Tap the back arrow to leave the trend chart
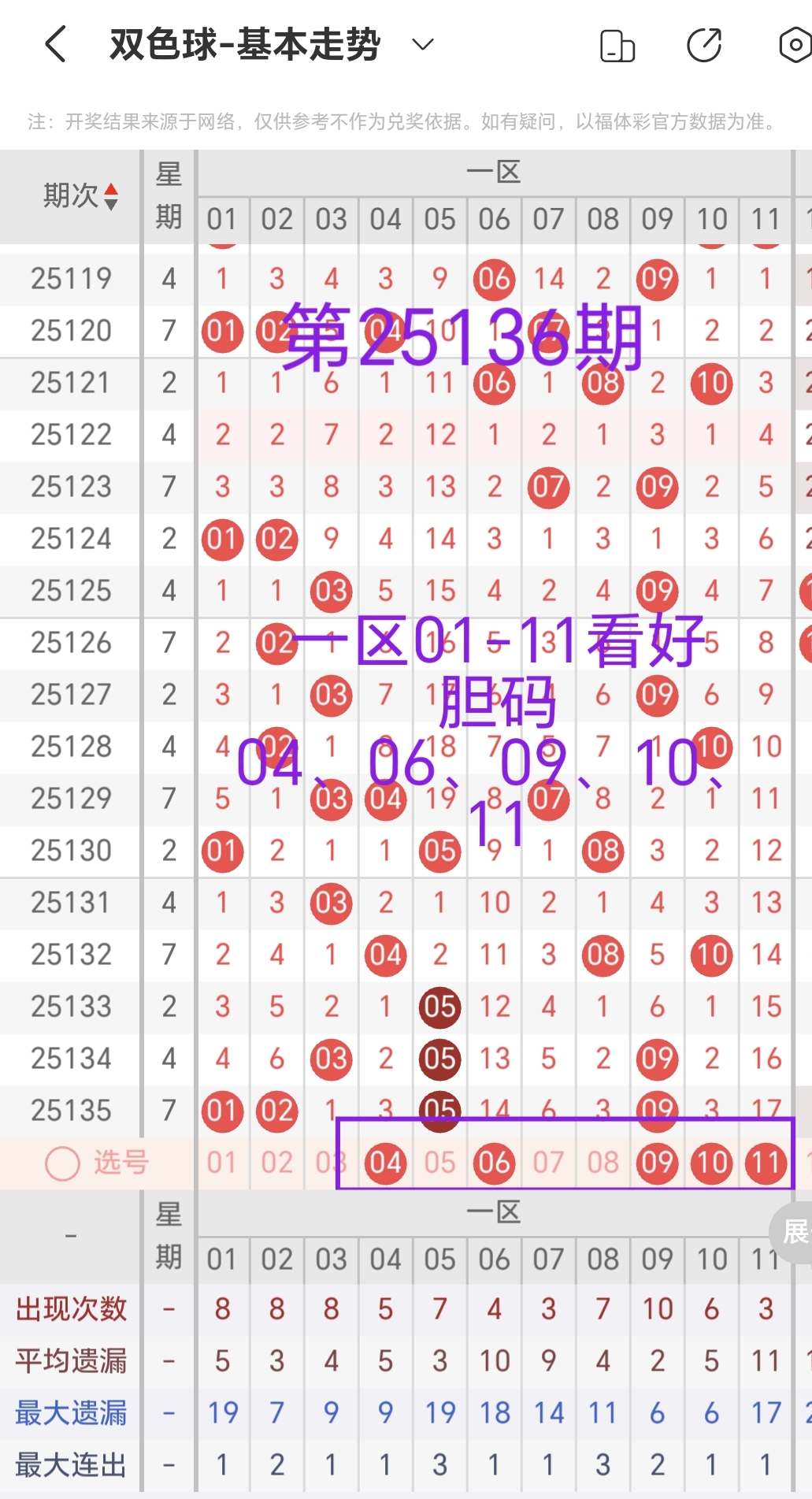812x1499 pixels. (x=54, y=45)
